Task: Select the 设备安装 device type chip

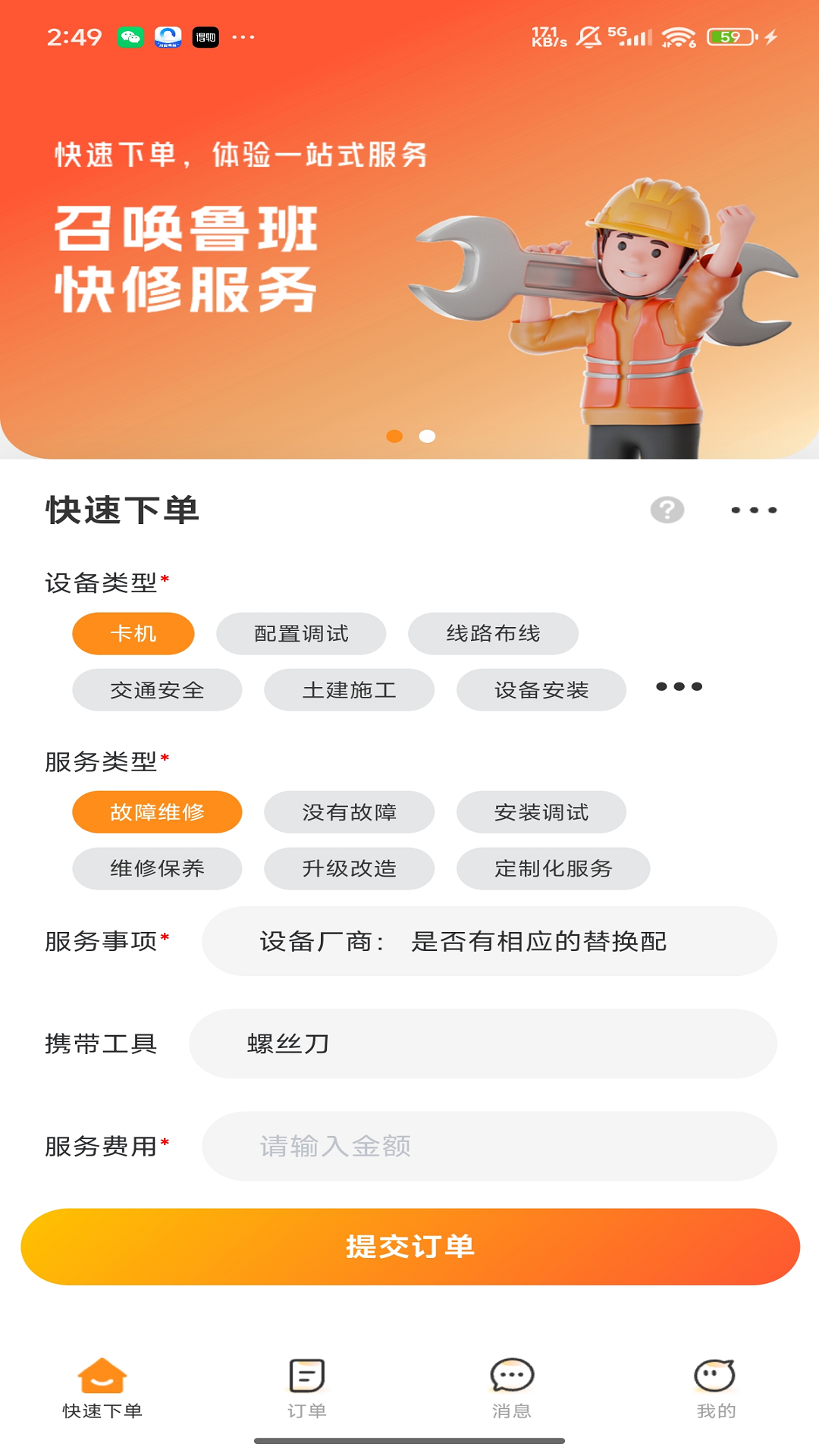Action: pos(540,690)
